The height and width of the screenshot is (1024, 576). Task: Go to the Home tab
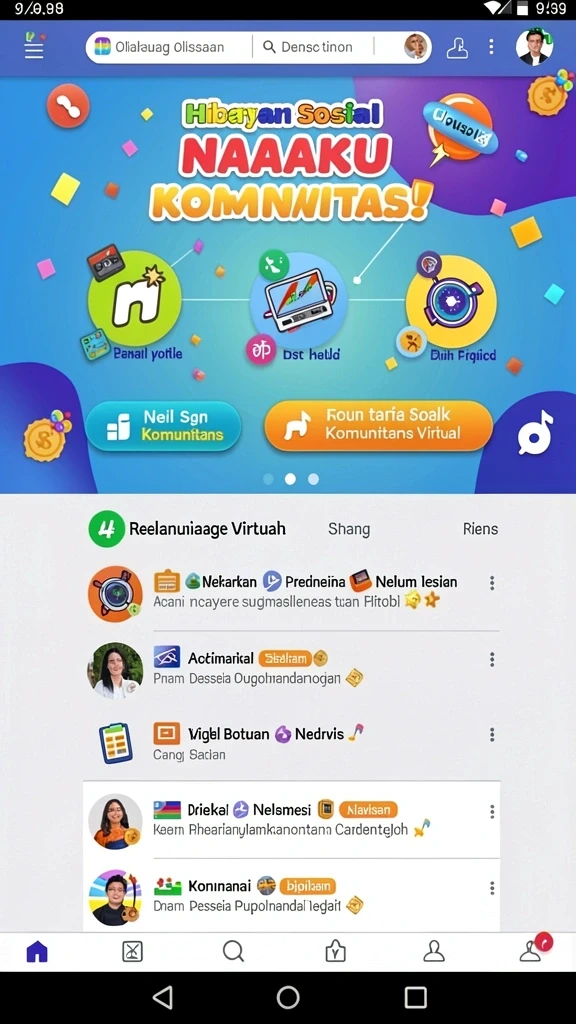pos(37,952)
